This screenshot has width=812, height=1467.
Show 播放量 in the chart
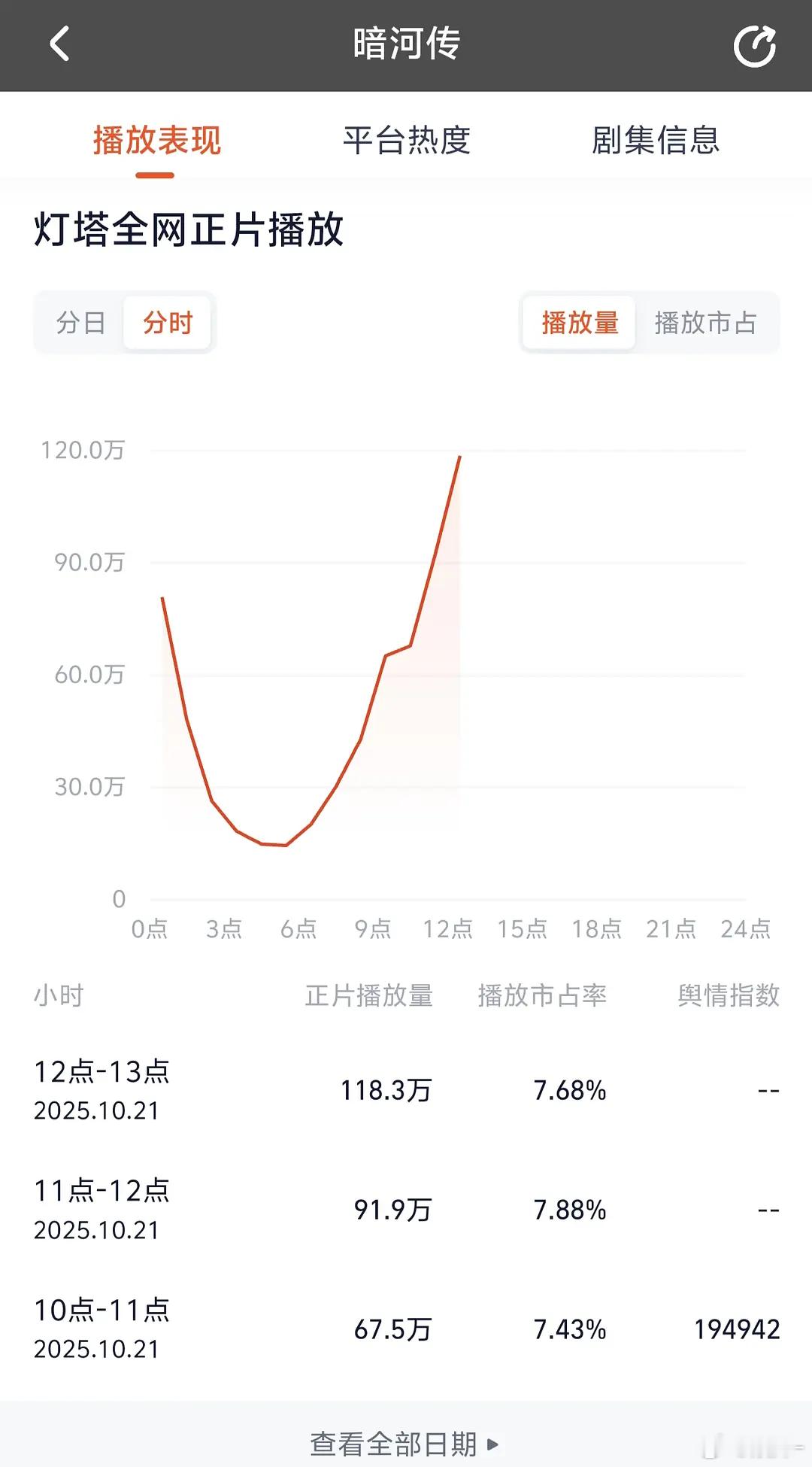580,323
